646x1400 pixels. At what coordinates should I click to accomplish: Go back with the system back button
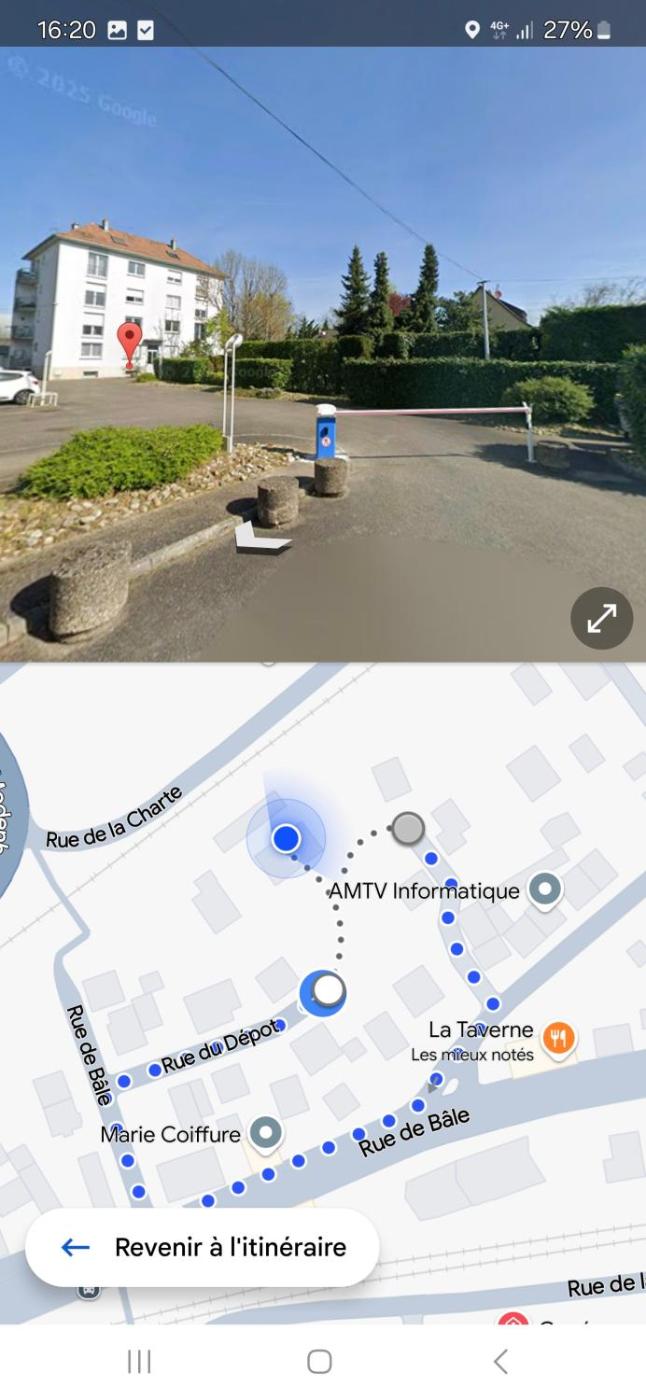coord(501,1361)
